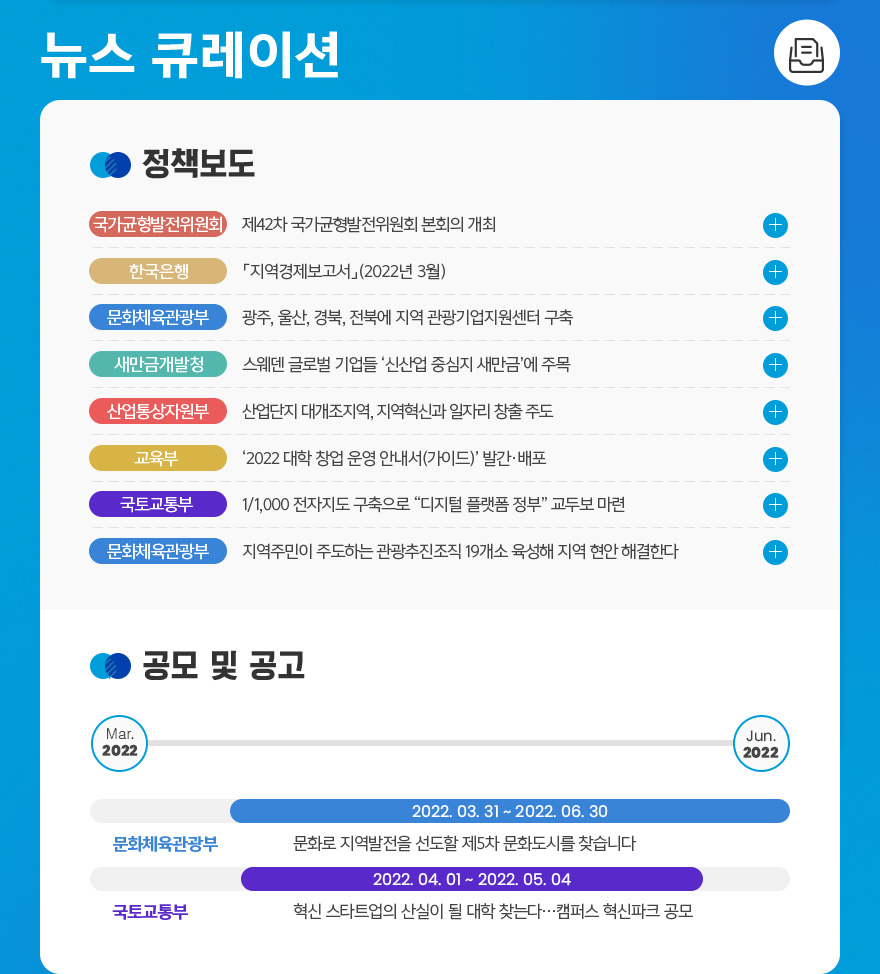
Task: Open the plus icon for 지역경제보고서 (2022년 3월)
Action: [x=775, y=272]
